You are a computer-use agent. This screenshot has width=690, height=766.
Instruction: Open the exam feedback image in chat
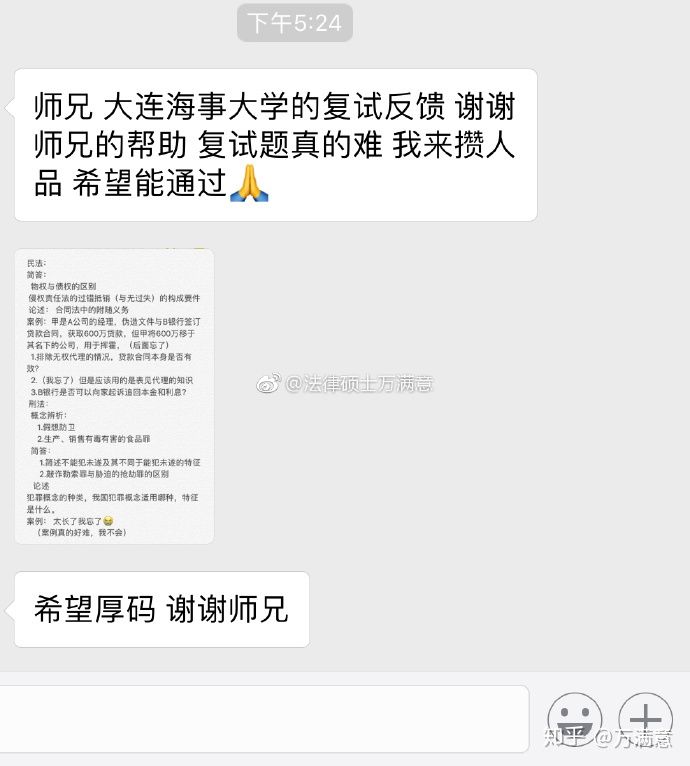click(x=114, y=396)
